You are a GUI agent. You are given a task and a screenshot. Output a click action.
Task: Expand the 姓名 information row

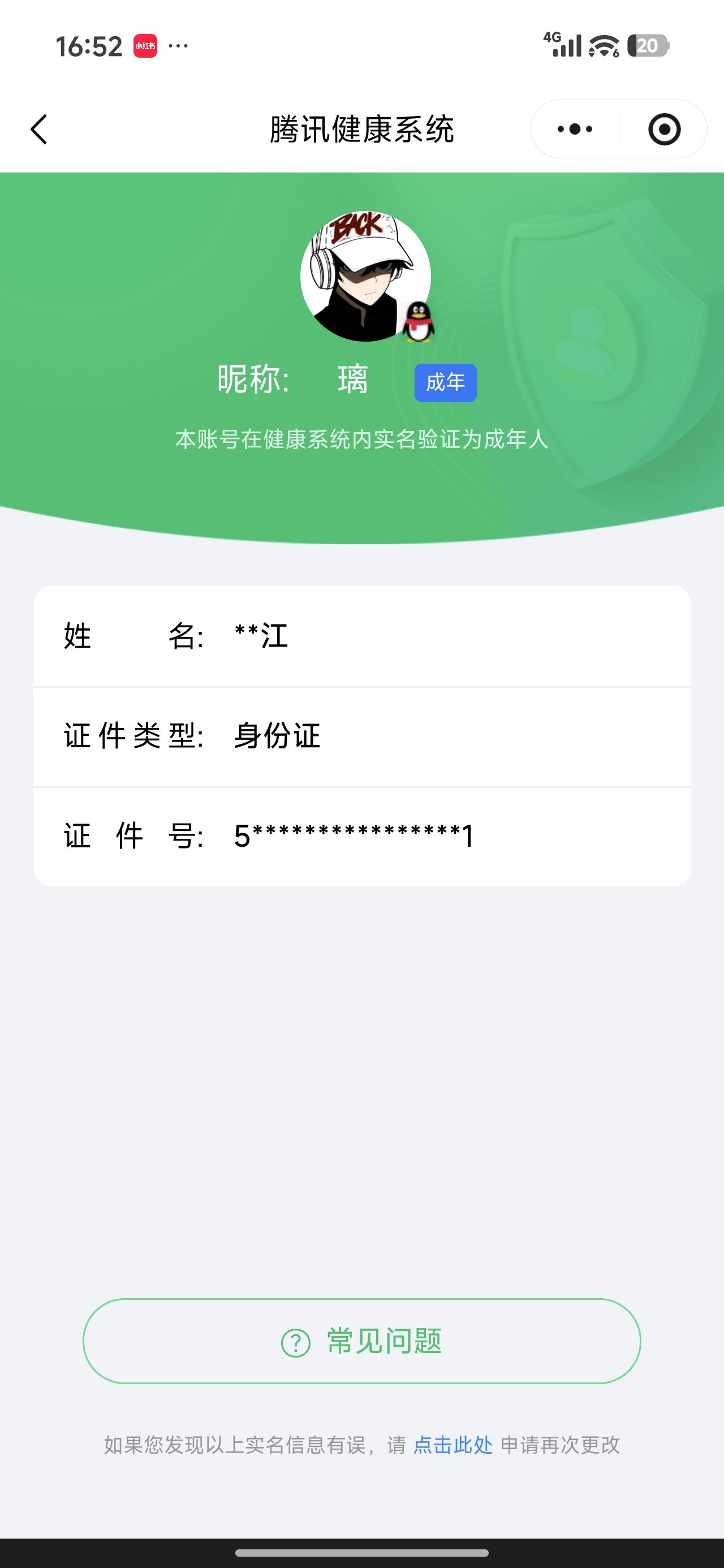coord(361,637)
